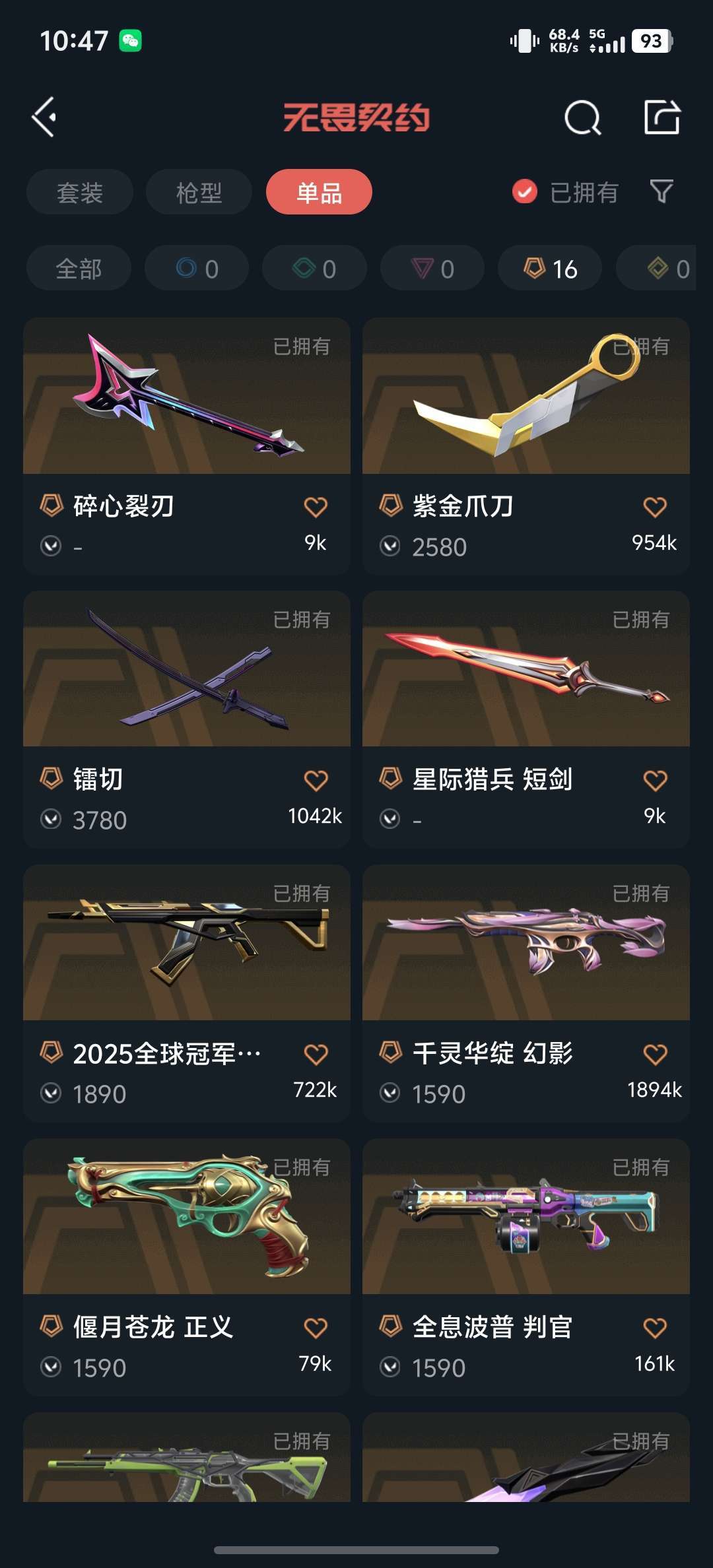Screen dimensions: 713x1568
Task: Open the 偃月苍龙 正义 skin card
Action: (187, 1267)
